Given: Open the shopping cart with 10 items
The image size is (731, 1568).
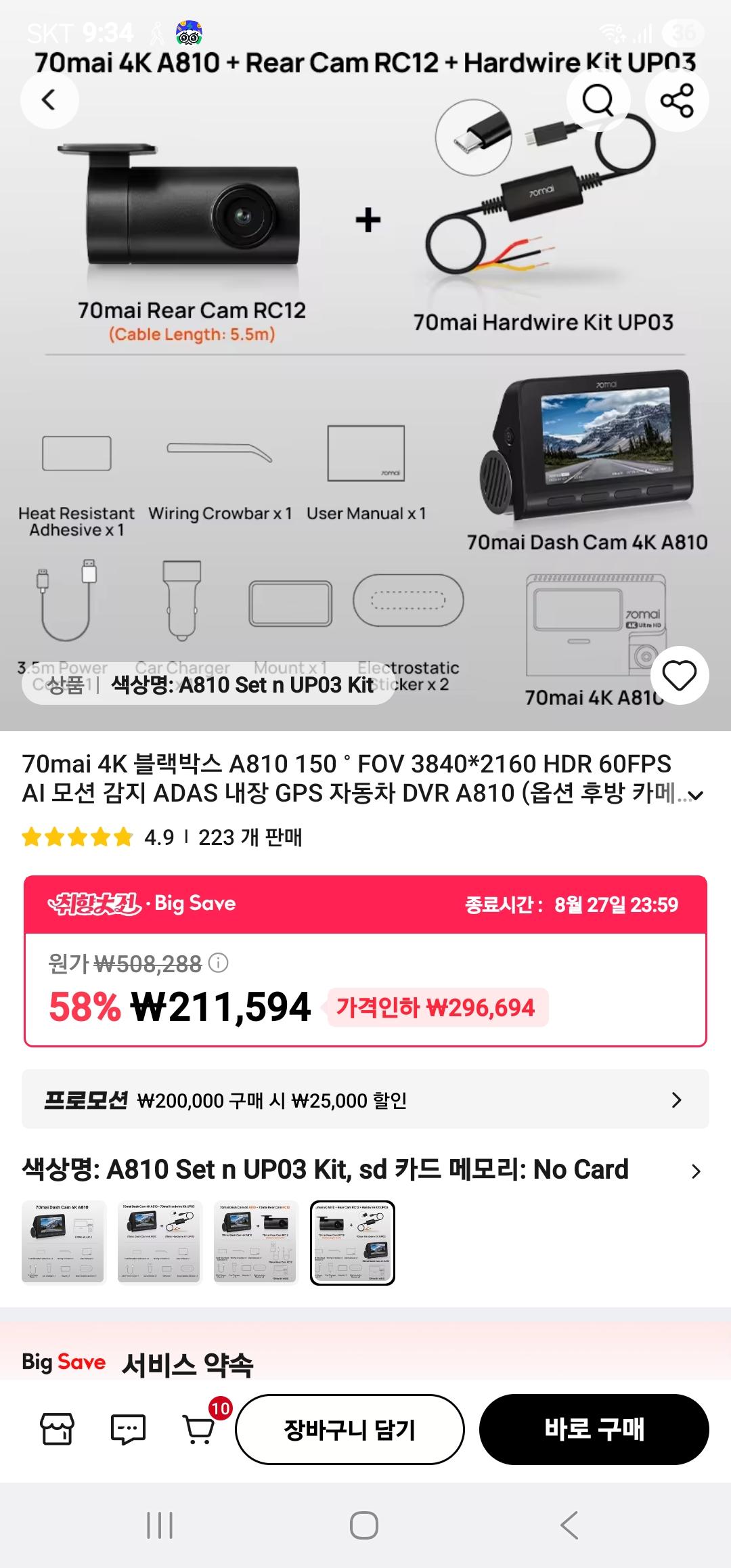Looking at the screenshot, I should tap(200, 1428).
